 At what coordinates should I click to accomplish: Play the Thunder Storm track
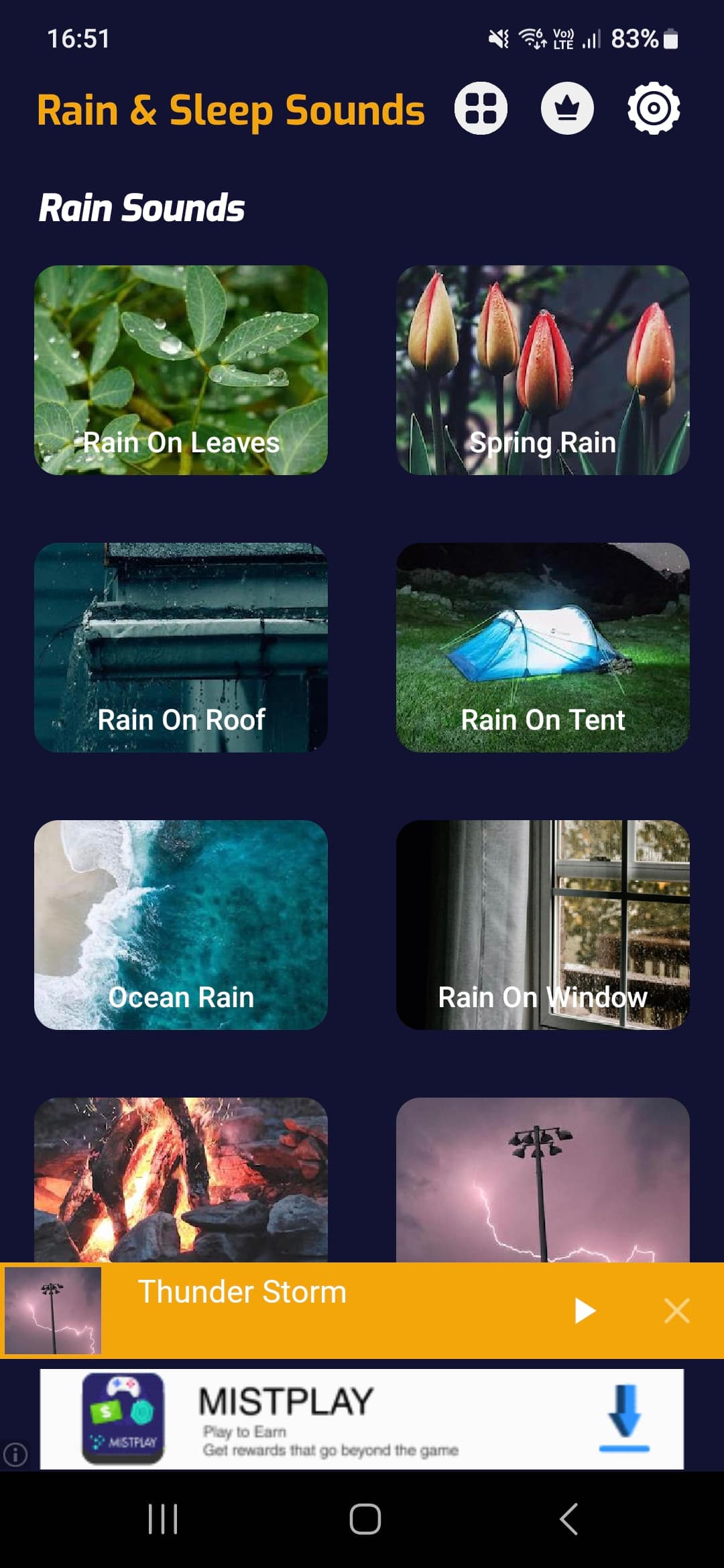tap(585, 1311)
